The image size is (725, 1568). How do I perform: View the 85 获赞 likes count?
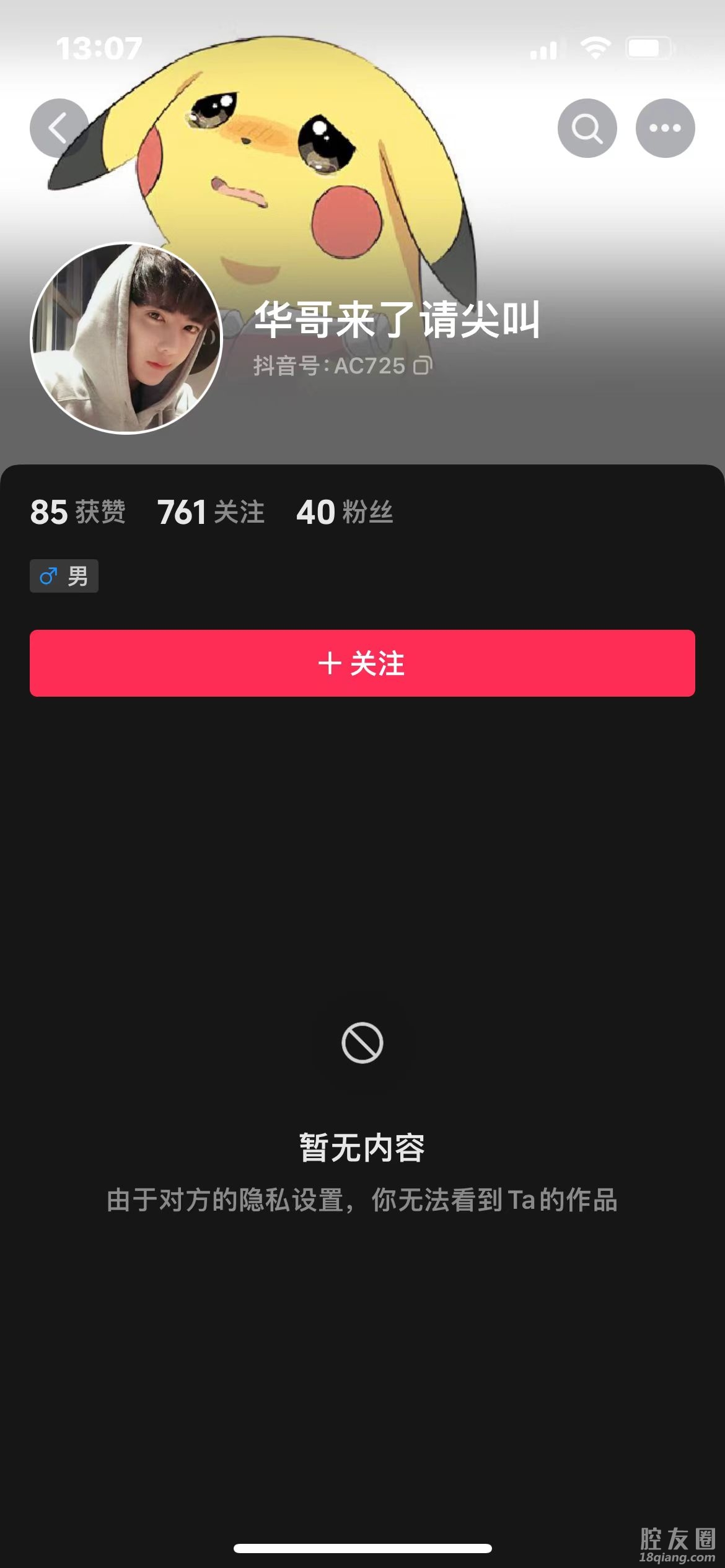pos(77,512)
